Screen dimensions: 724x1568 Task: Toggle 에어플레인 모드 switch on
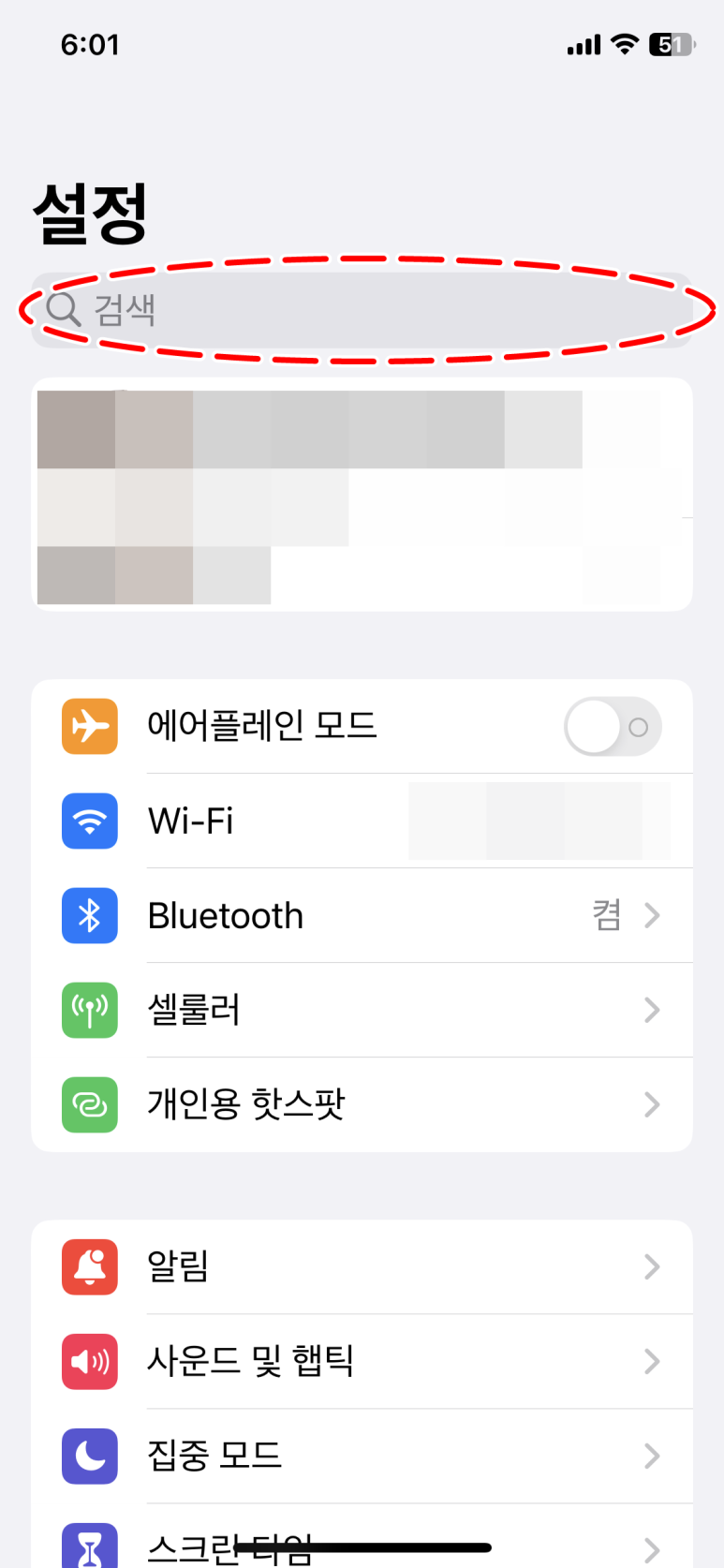pyautogui.click(x=613, y=726)
